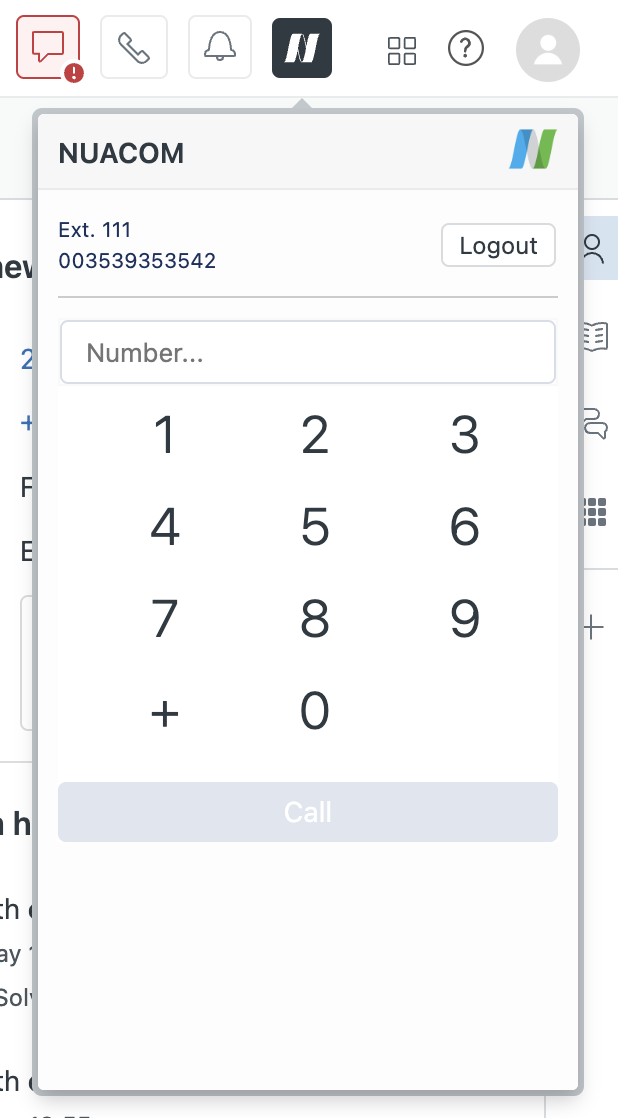
Task: Open the products grid icon
Action: tap(401, 51)
